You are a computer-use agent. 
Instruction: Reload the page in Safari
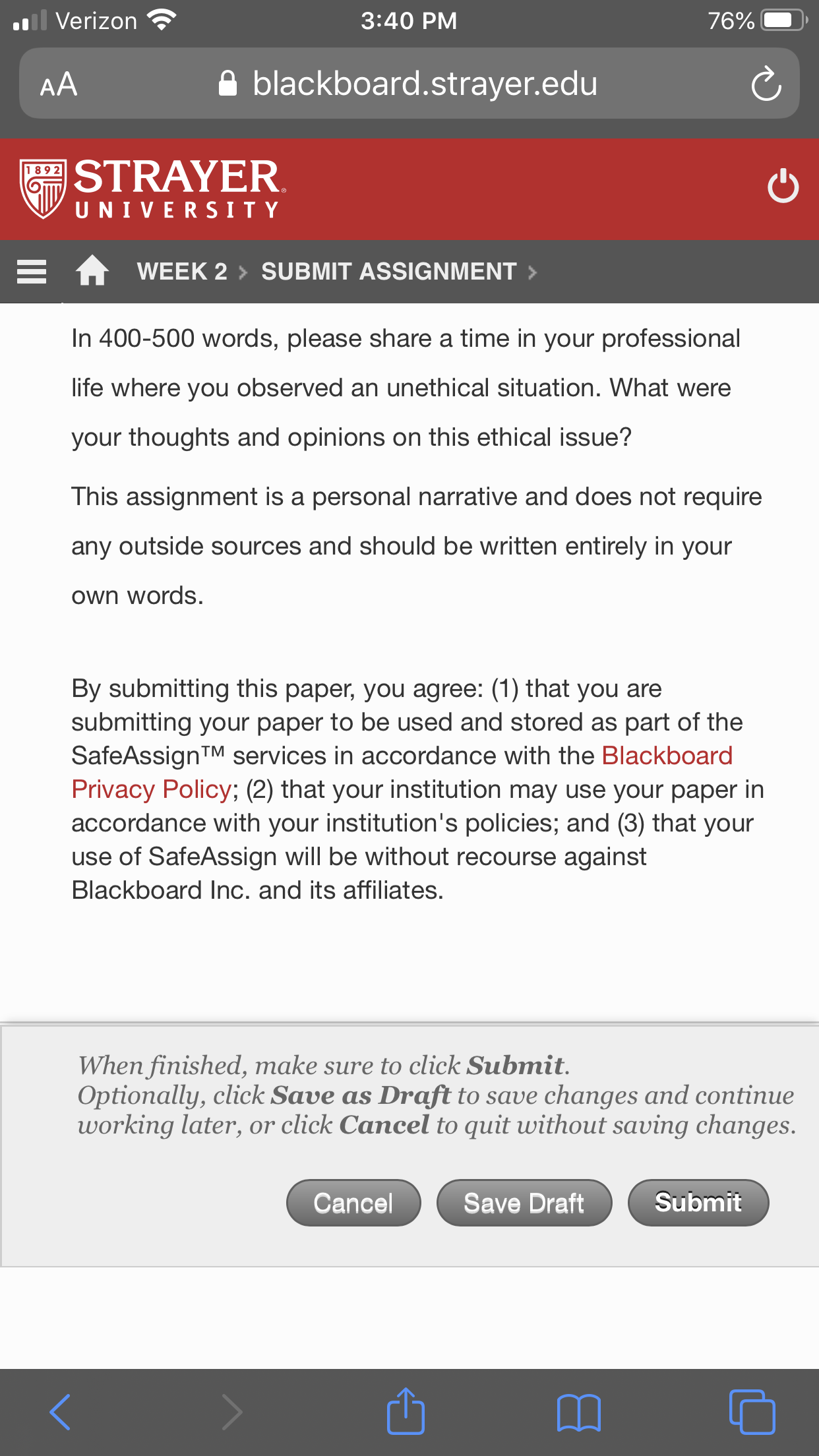766,84
